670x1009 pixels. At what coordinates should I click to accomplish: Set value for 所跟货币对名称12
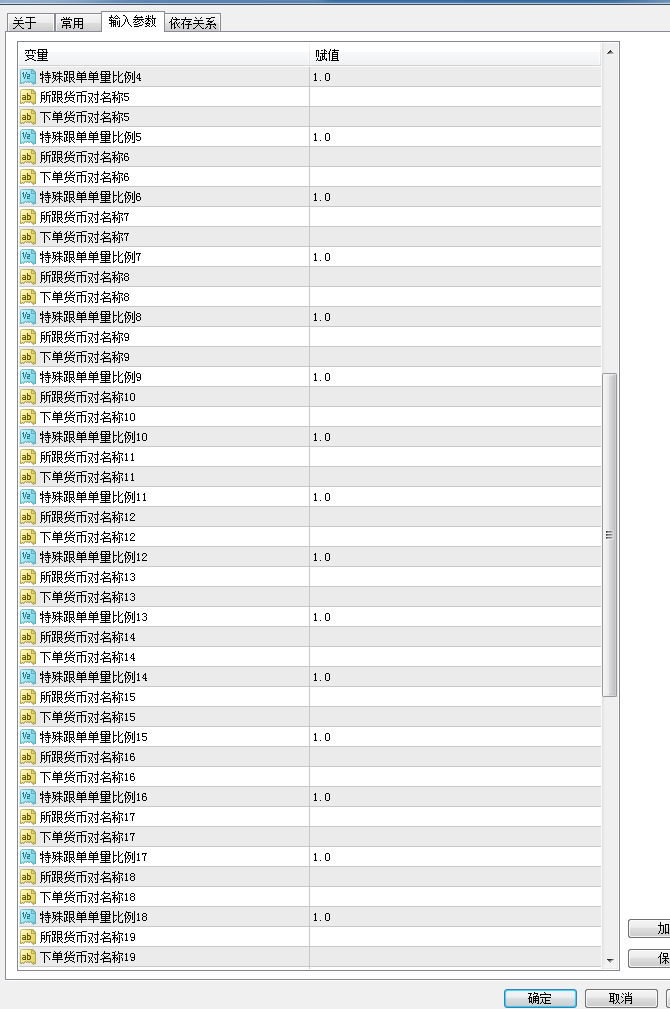pos(455,517)
